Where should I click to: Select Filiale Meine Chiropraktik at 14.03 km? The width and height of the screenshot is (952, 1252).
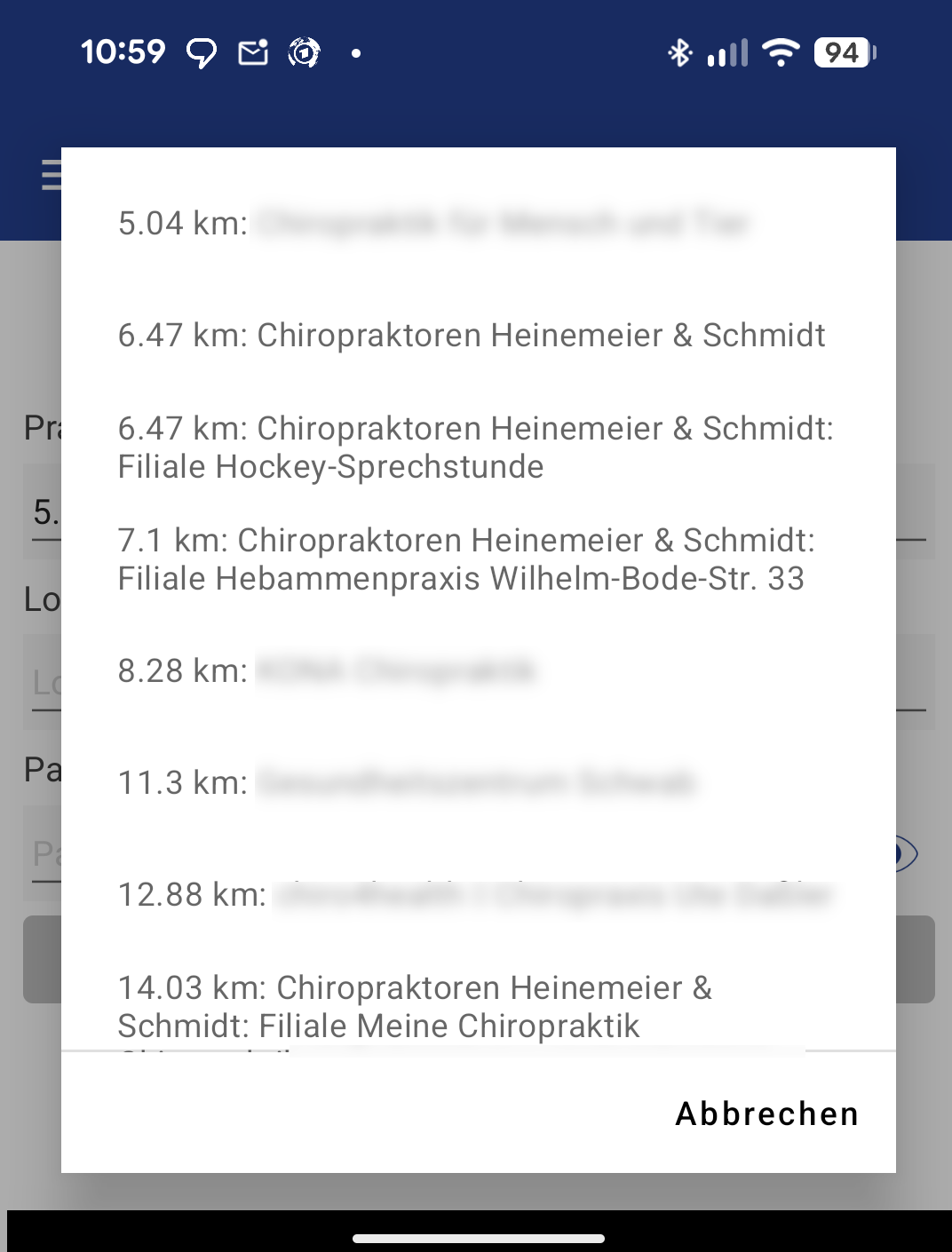click(x=415, y=1007)
